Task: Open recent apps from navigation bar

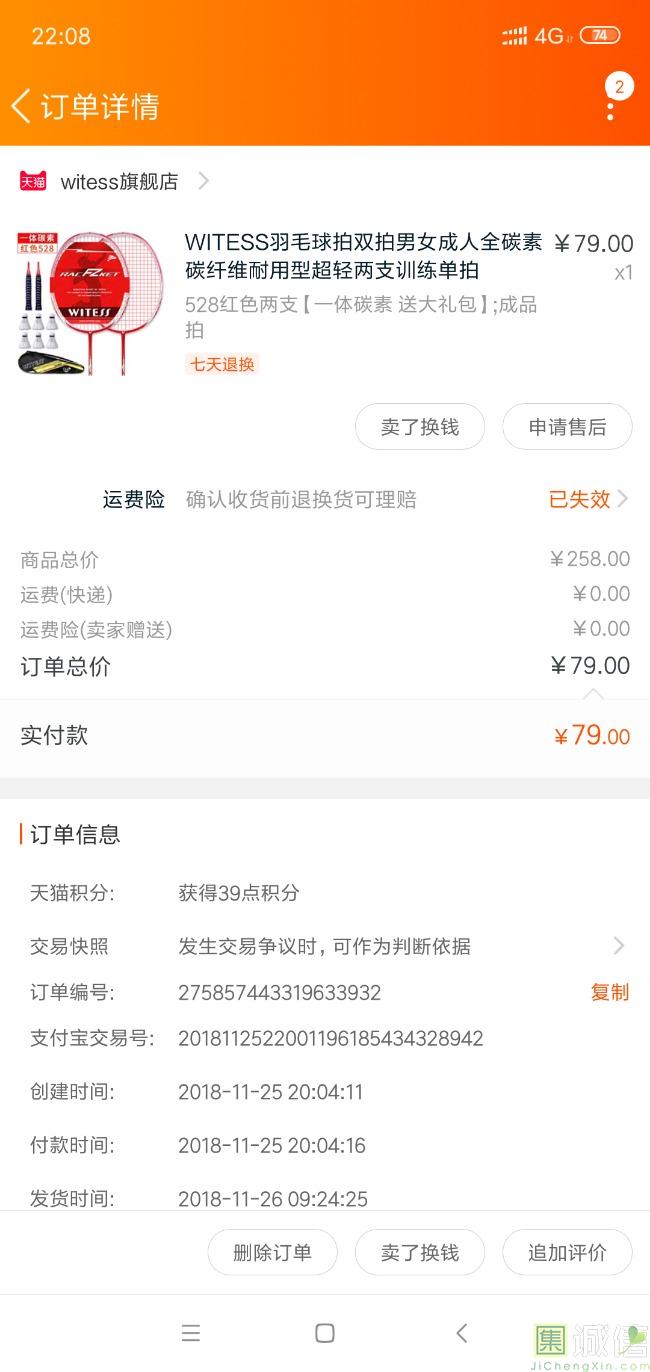Action: click(191, 1332)
